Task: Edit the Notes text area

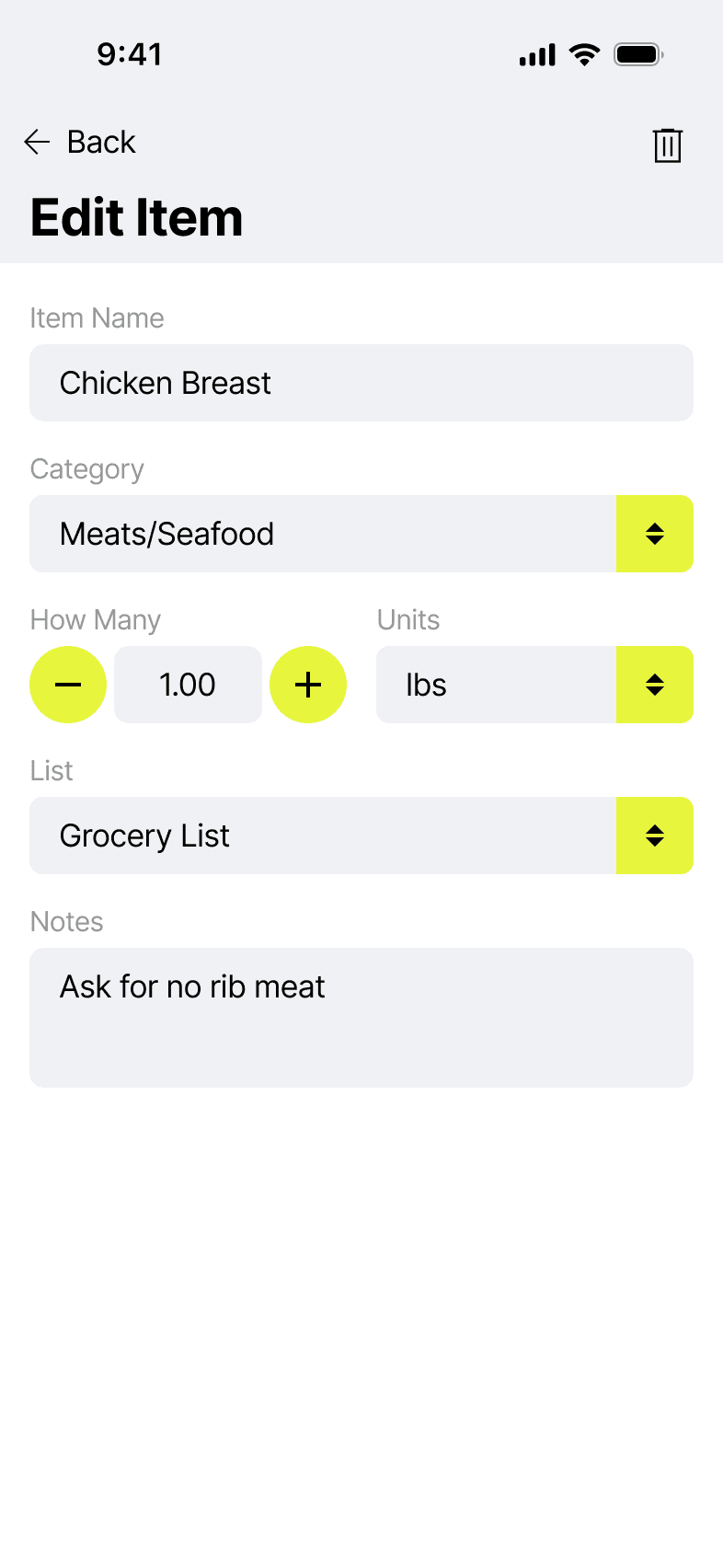Action: (361, 1017)
